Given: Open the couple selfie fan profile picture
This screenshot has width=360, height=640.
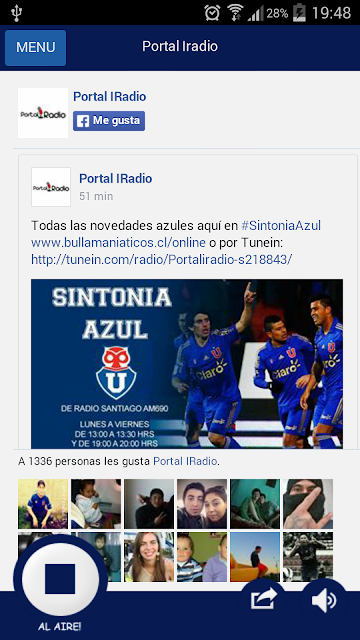Looking at the screenshot, I should [202, 504].
